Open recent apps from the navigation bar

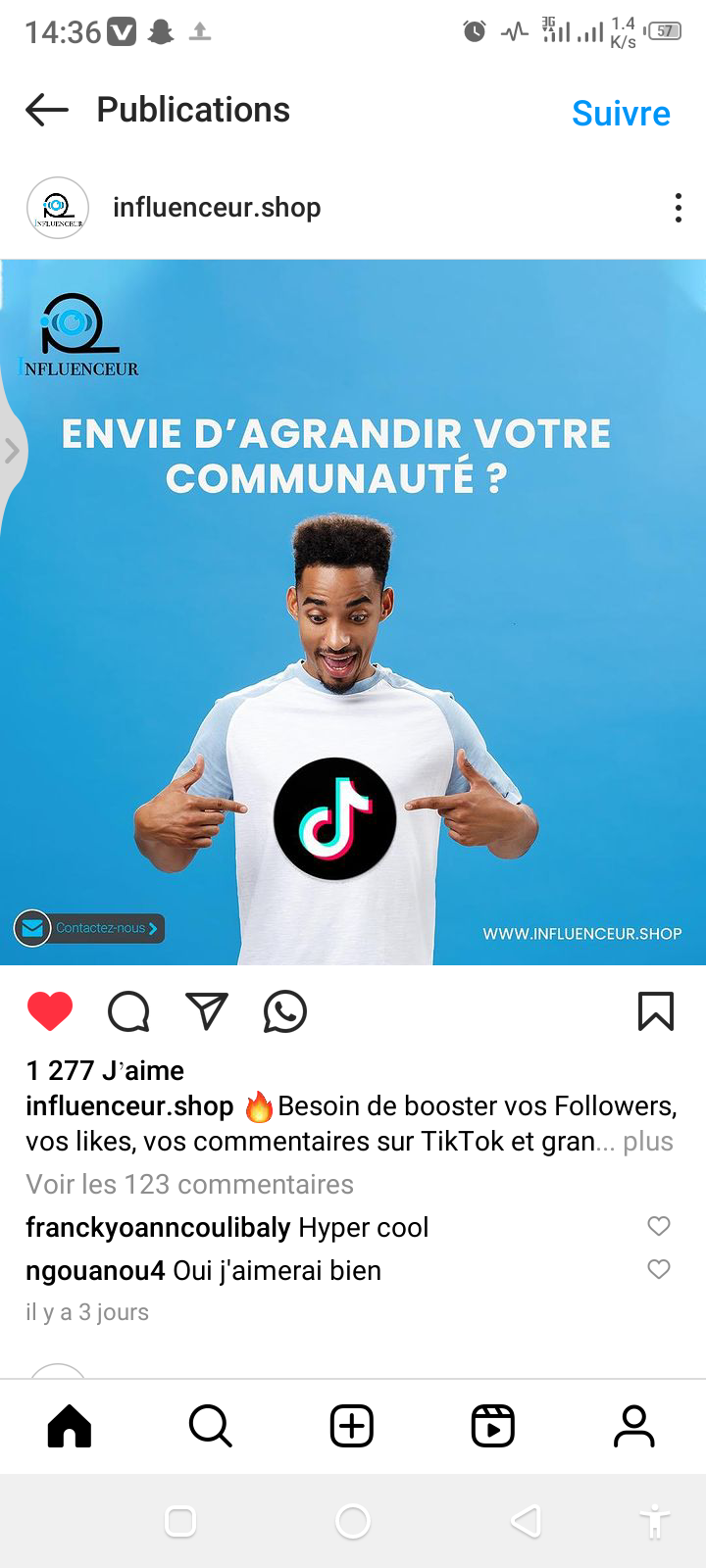tap(180, 1521)
